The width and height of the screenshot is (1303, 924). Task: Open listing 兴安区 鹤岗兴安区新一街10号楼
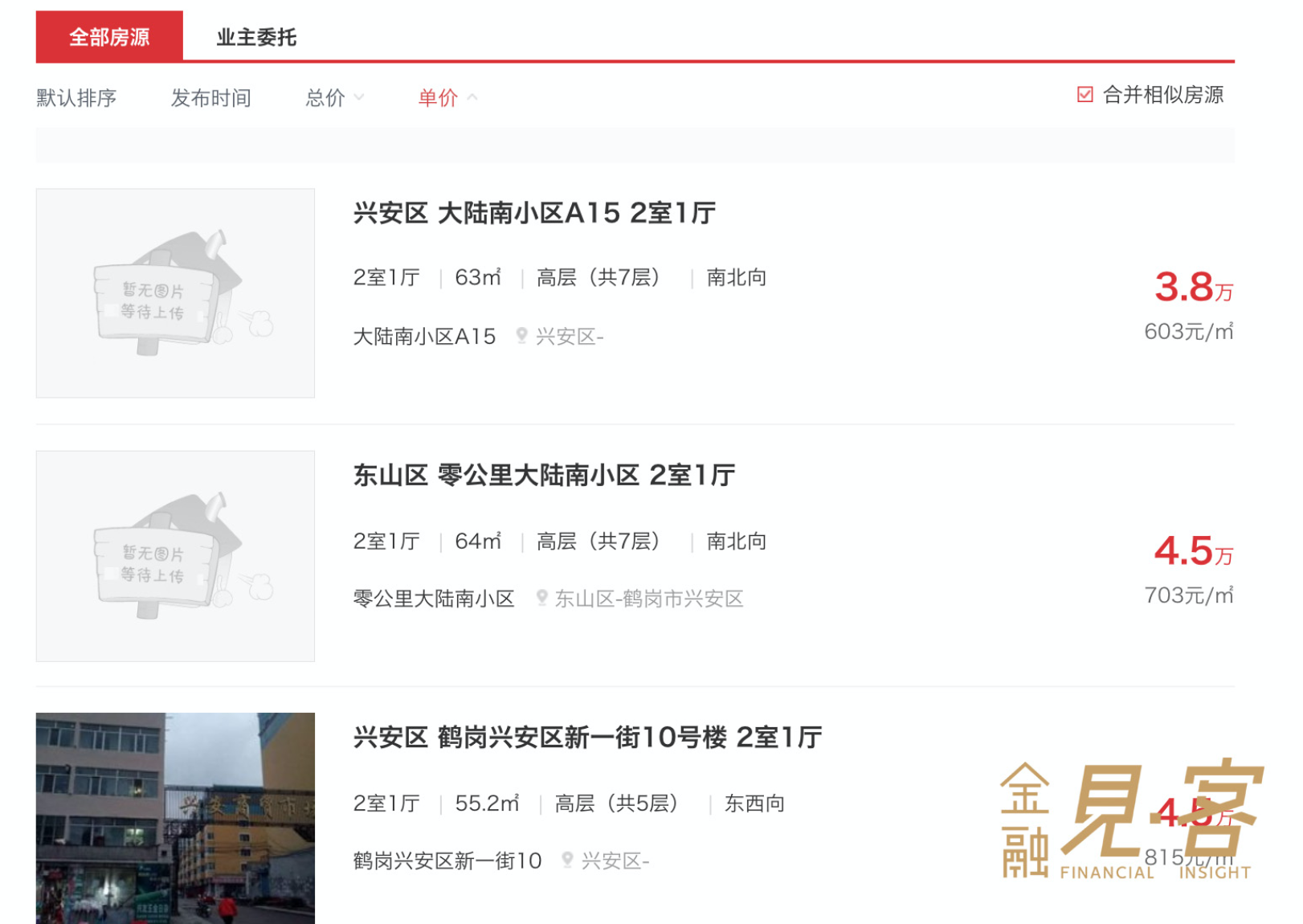pos(587,737)
